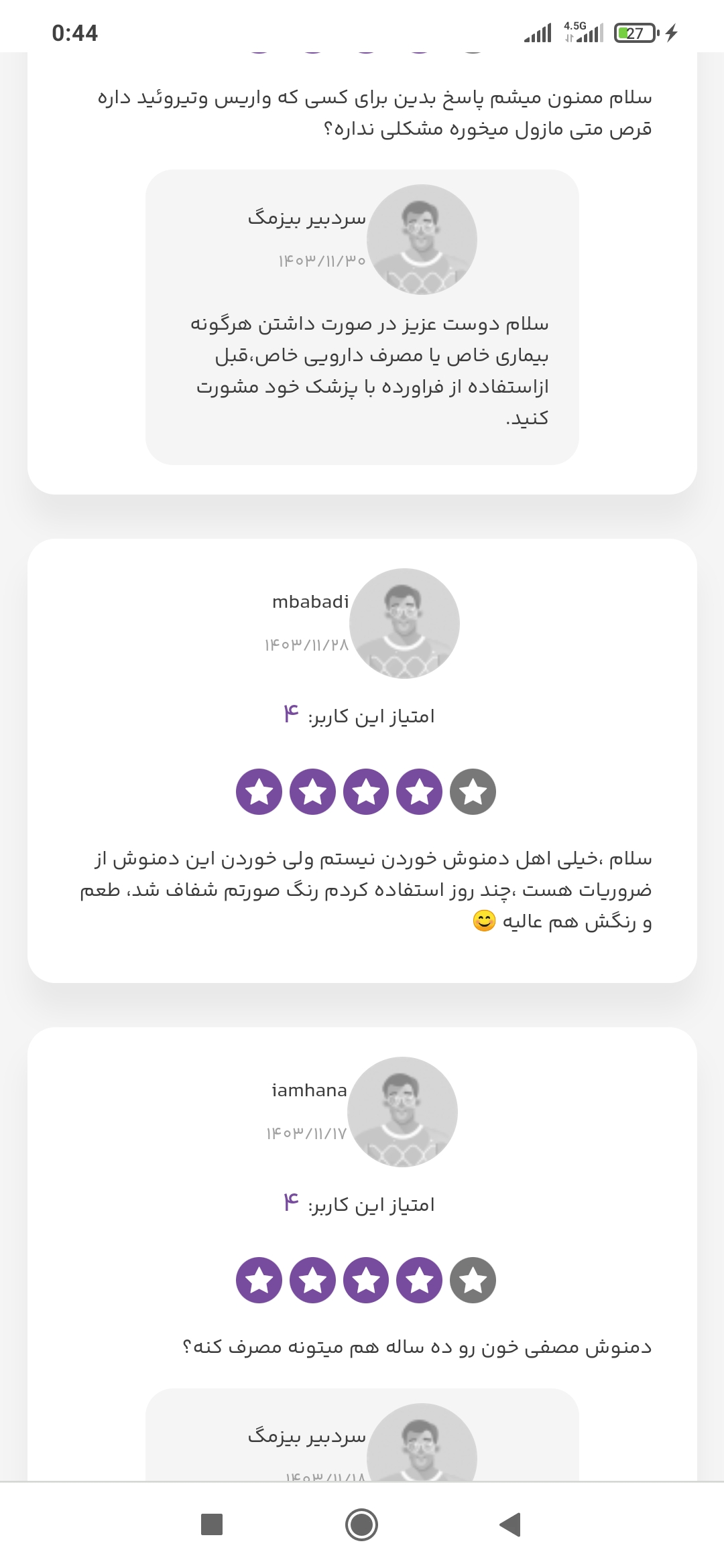
Task: Return to the phone's home screen
Action: [361, 1524]
